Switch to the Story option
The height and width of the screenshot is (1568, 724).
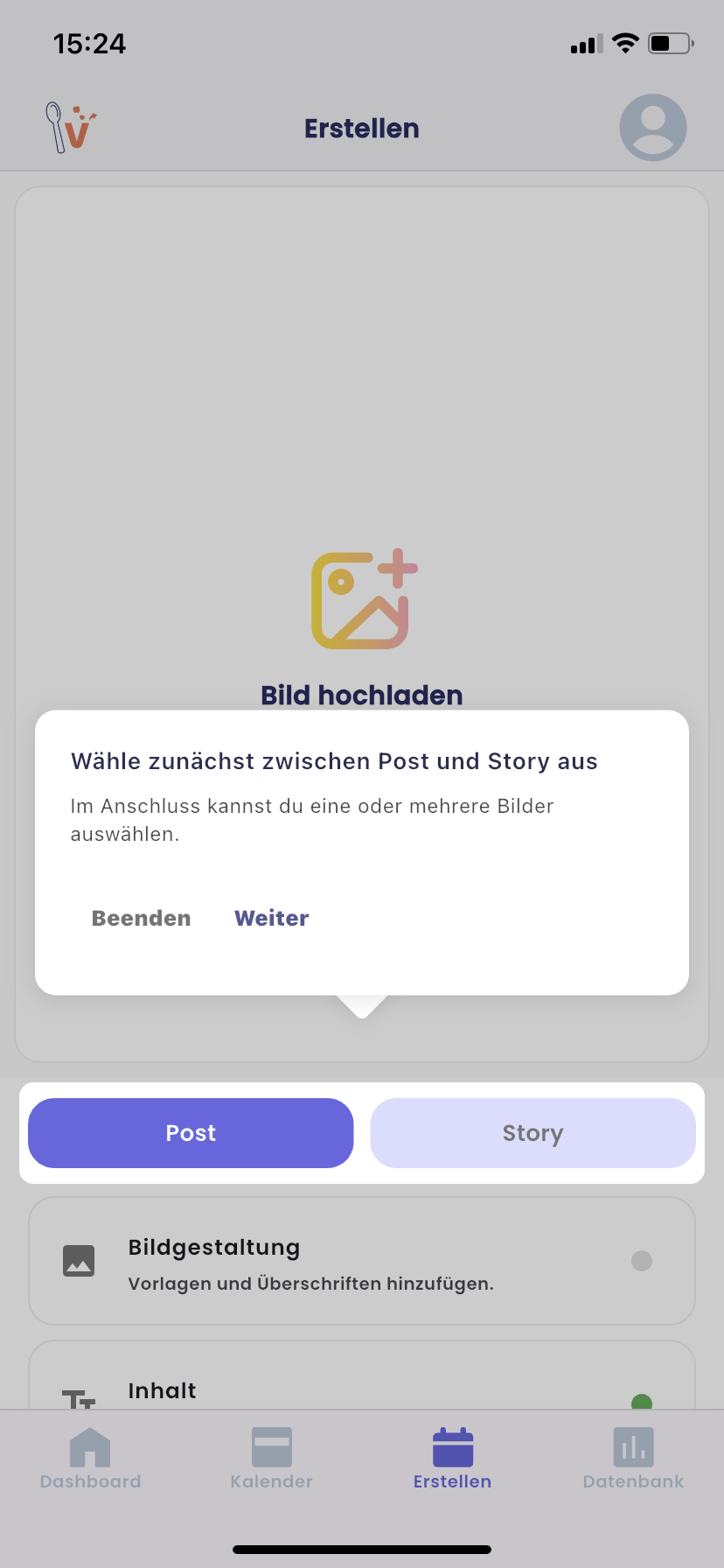pyautogui.click(x=533, y=1133)
